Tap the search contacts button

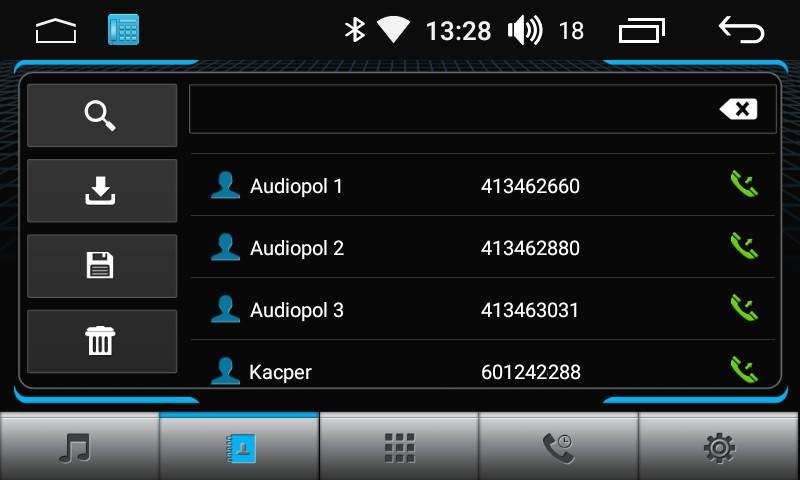pos(101,116)
